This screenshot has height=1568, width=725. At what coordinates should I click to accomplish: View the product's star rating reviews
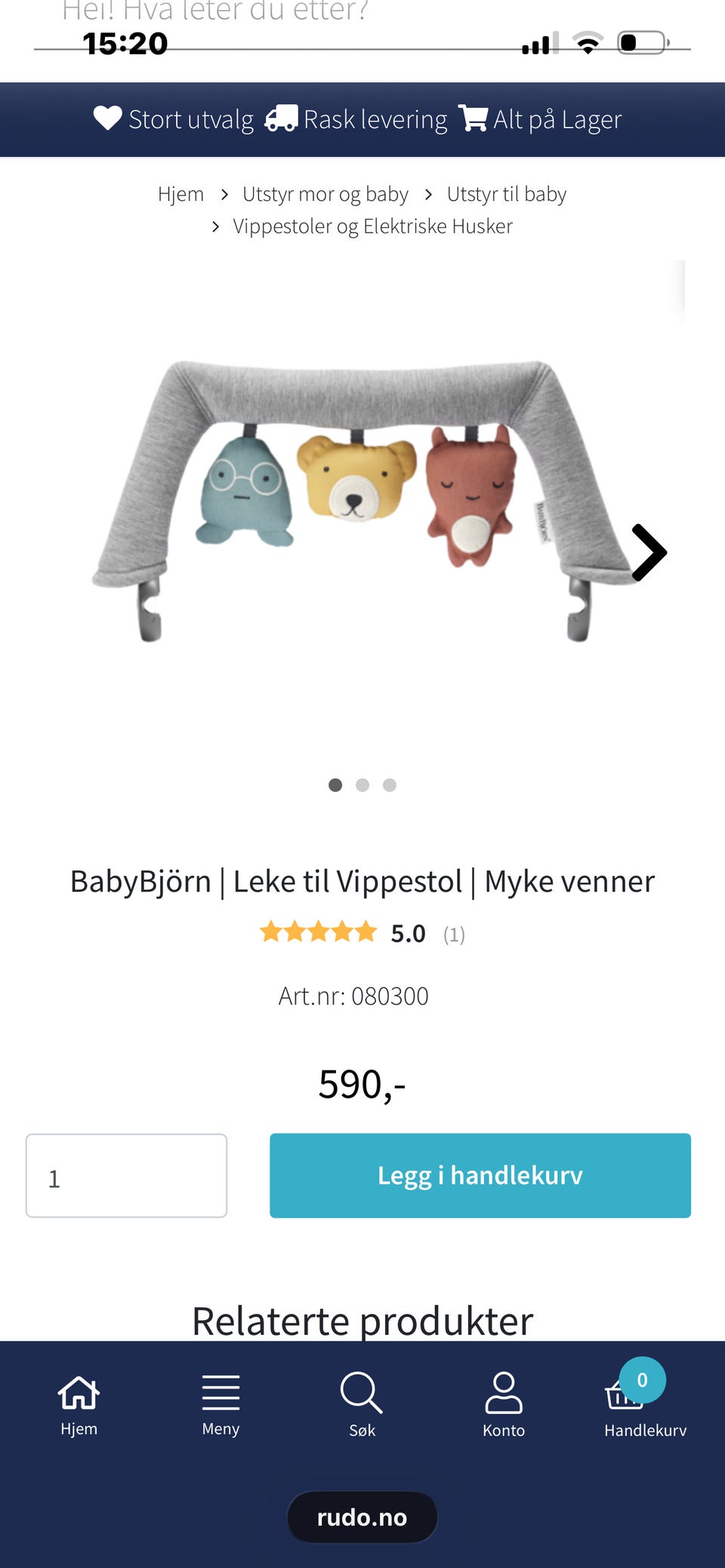pyautogui.click(x=362, y=933)
